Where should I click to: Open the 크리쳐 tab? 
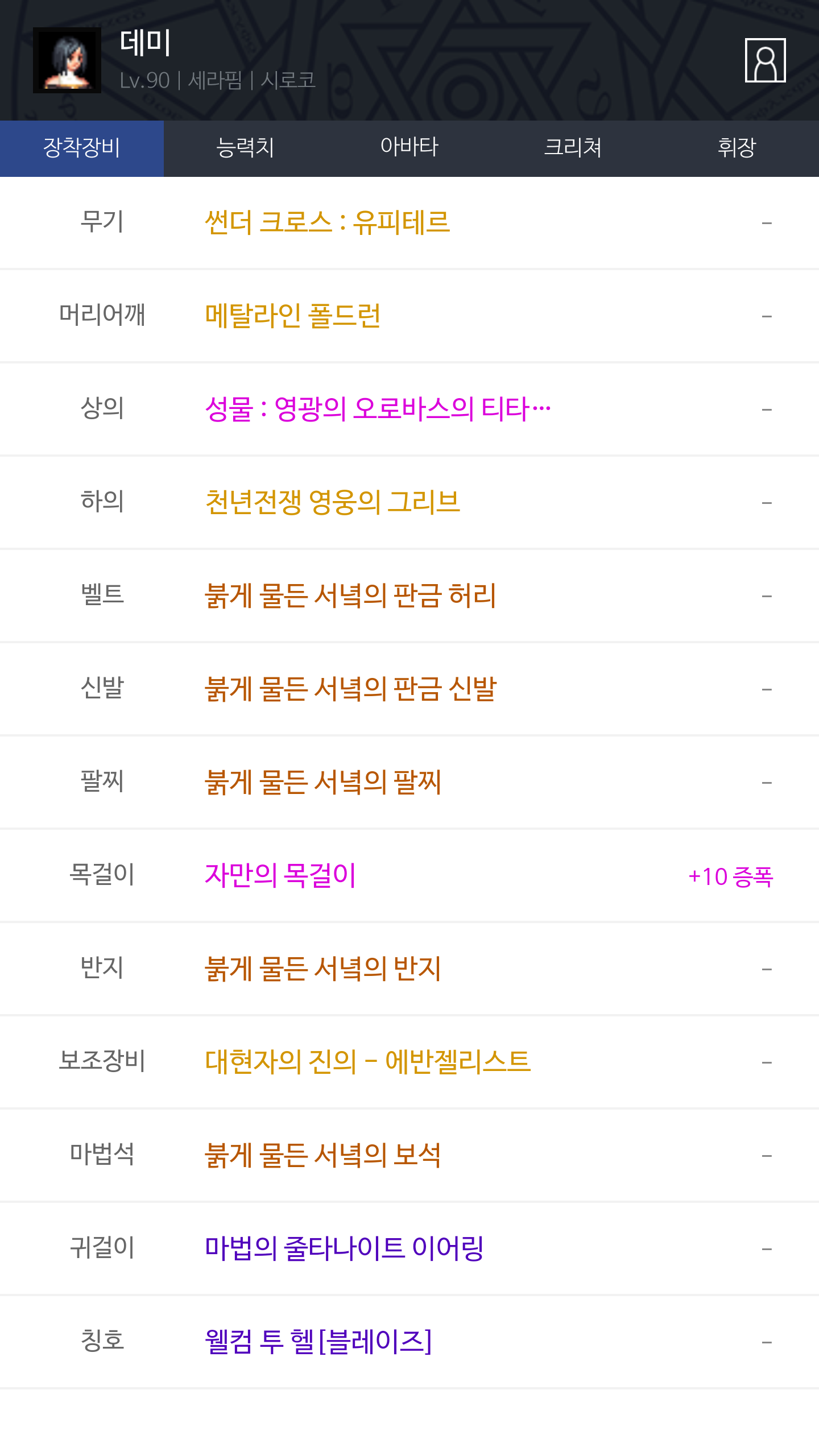tap(573, 148)
